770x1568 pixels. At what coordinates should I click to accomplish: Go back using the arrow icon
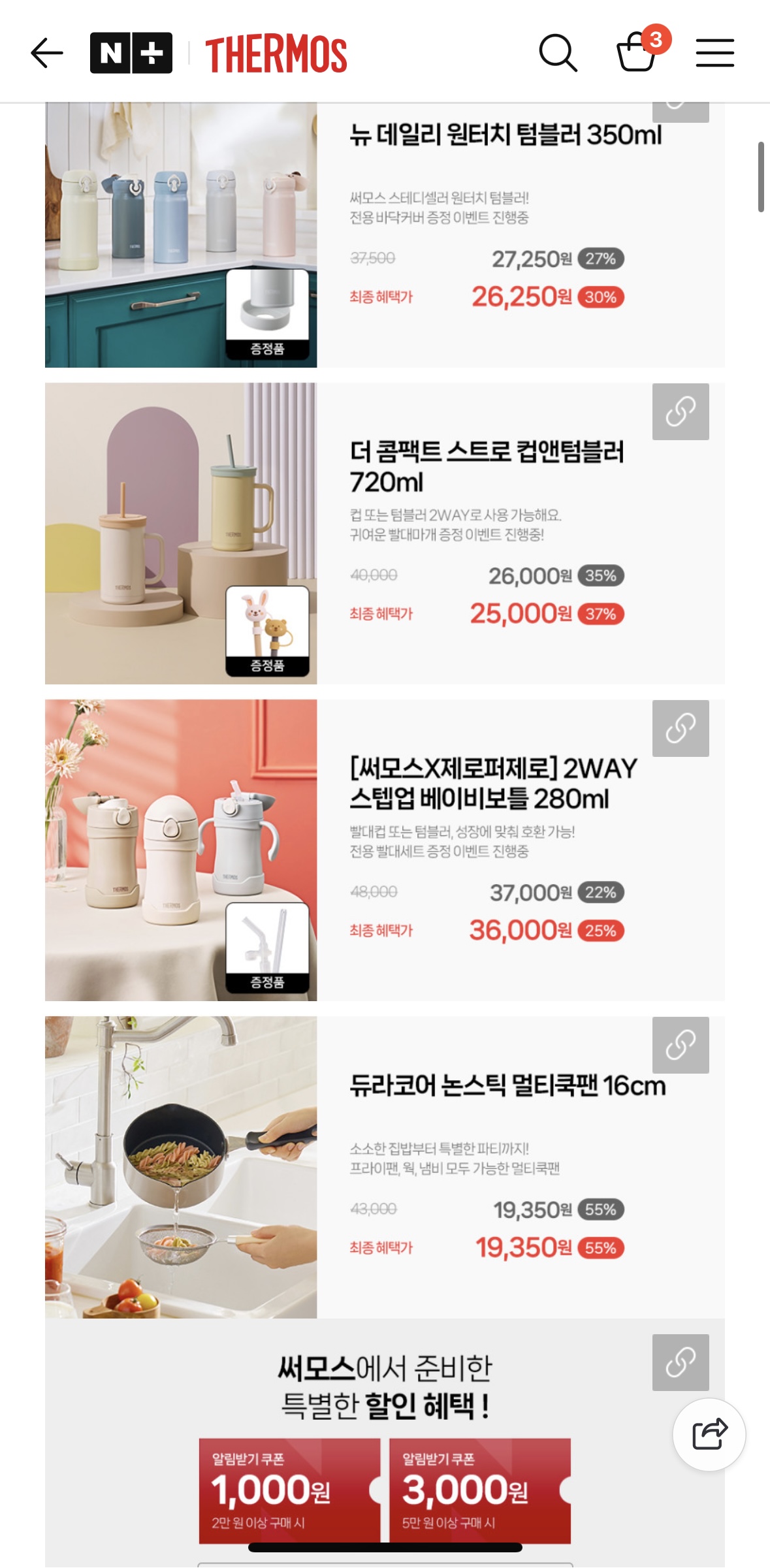pos(47,53)
